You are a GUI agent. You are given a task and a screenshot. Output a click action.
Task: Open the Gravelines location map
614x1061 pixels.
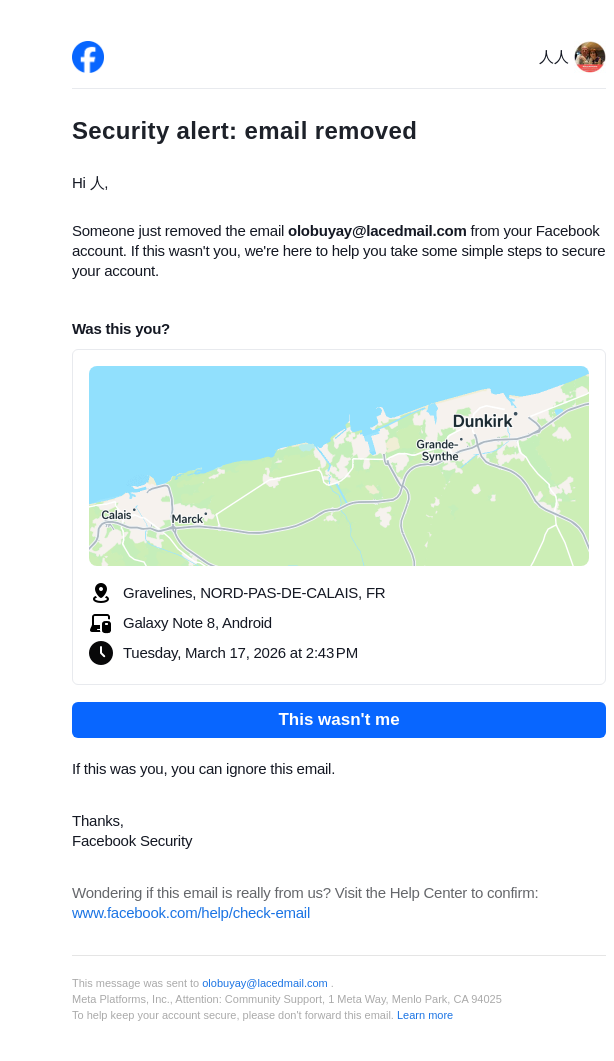pyautogui.click(x=338, y=466)
